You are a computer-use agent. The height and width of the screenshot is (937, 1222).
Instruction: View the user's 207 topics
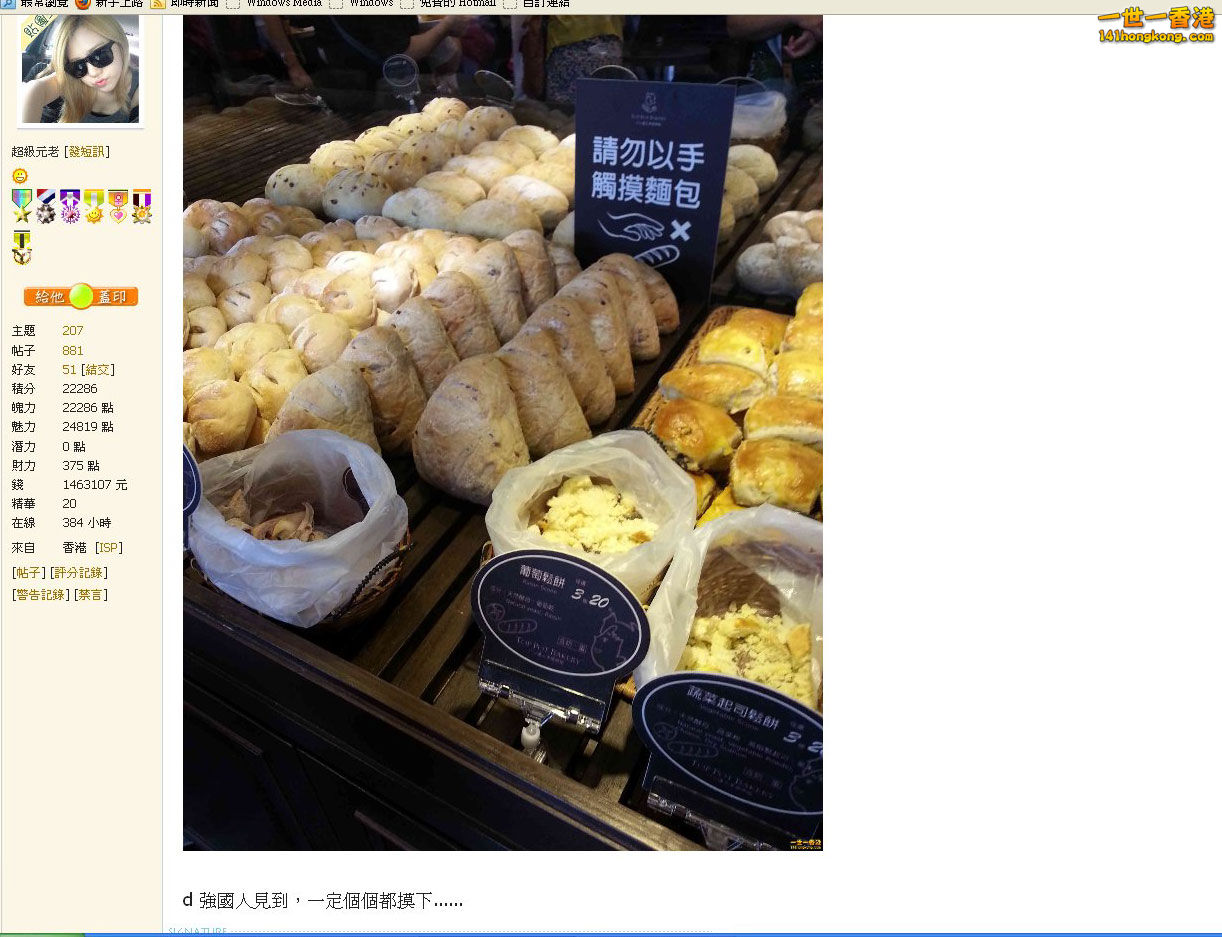(x=72, y=331)
